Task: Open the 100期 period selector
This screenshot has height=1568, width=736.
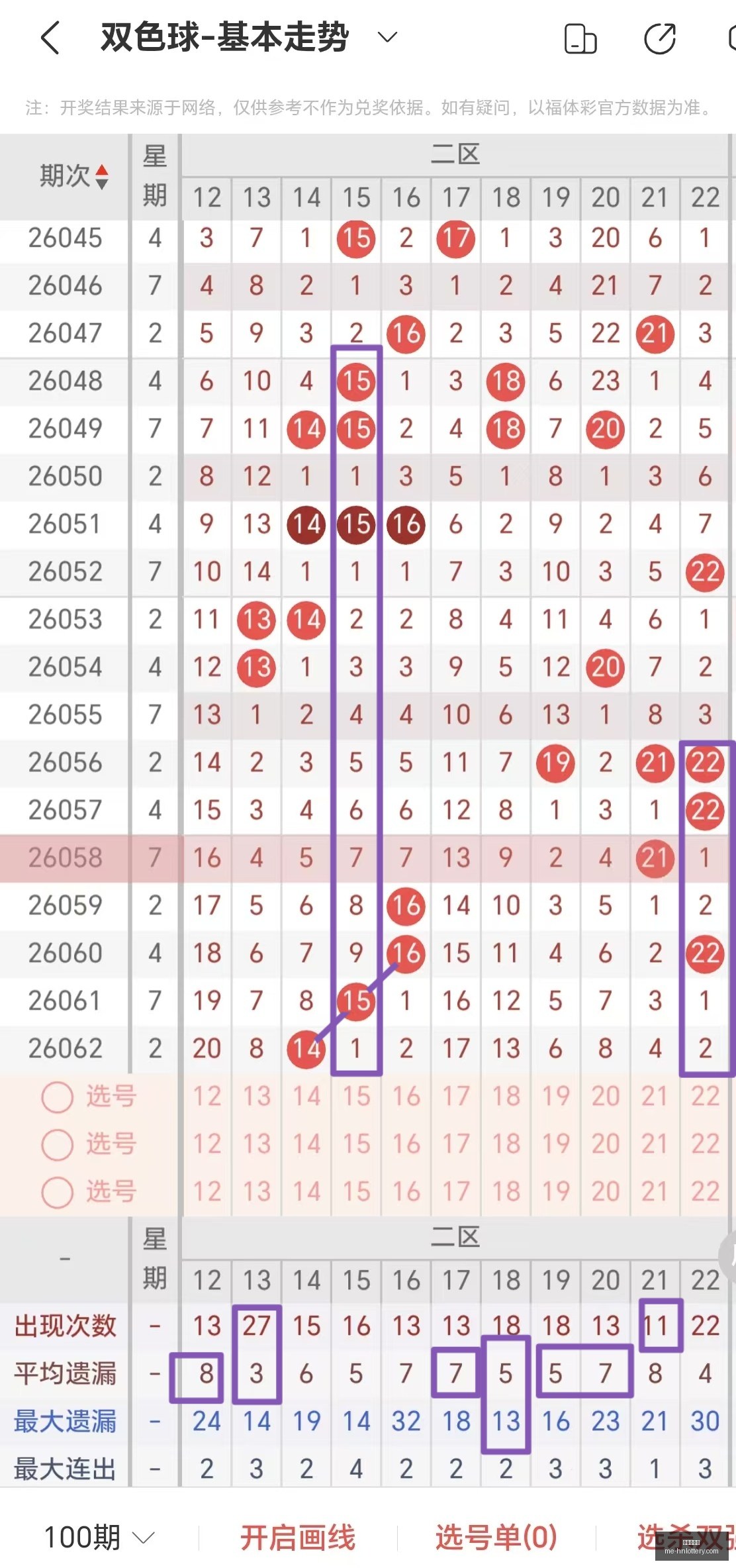Action: click(x=99, y=1537)
